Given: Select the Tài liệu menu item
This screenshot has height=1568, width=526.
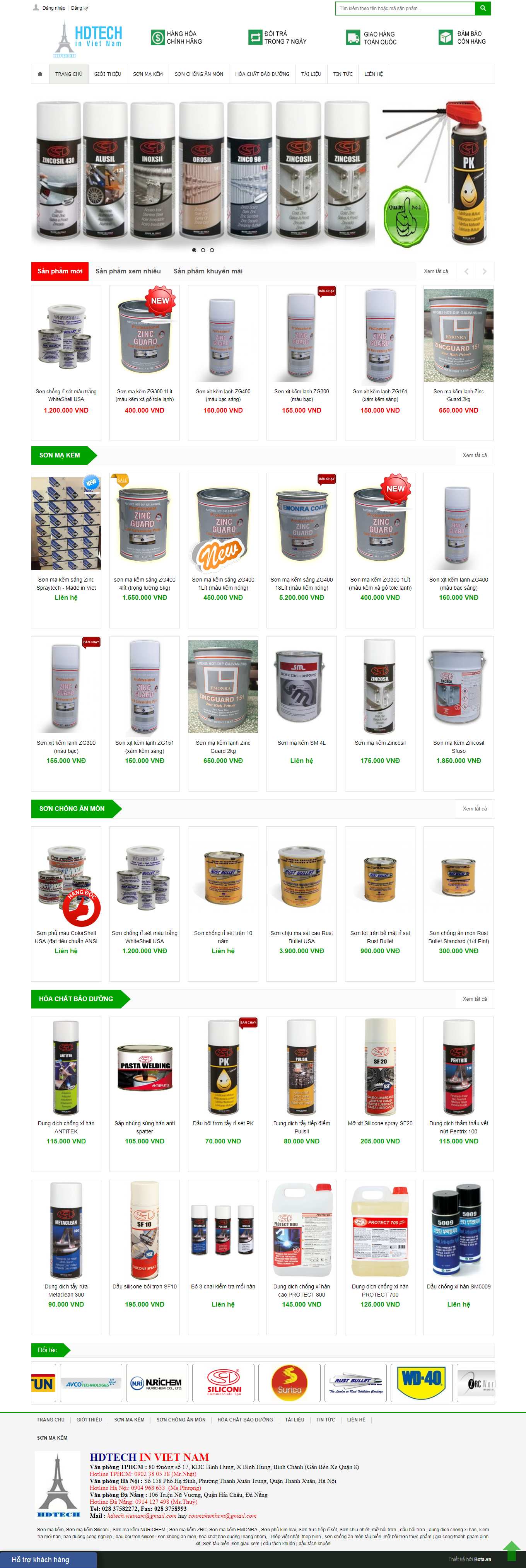Looking at the screenshot, I should (x=311, y=74).
